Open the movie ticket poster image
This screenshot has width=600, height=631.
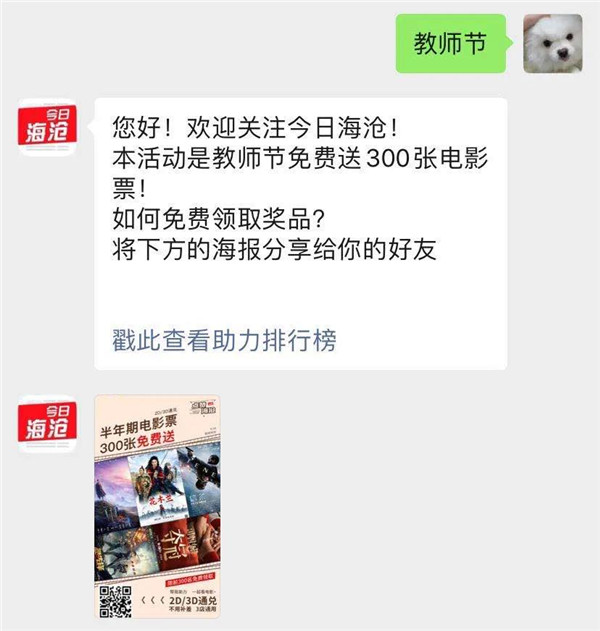click(x=157, y=506)
